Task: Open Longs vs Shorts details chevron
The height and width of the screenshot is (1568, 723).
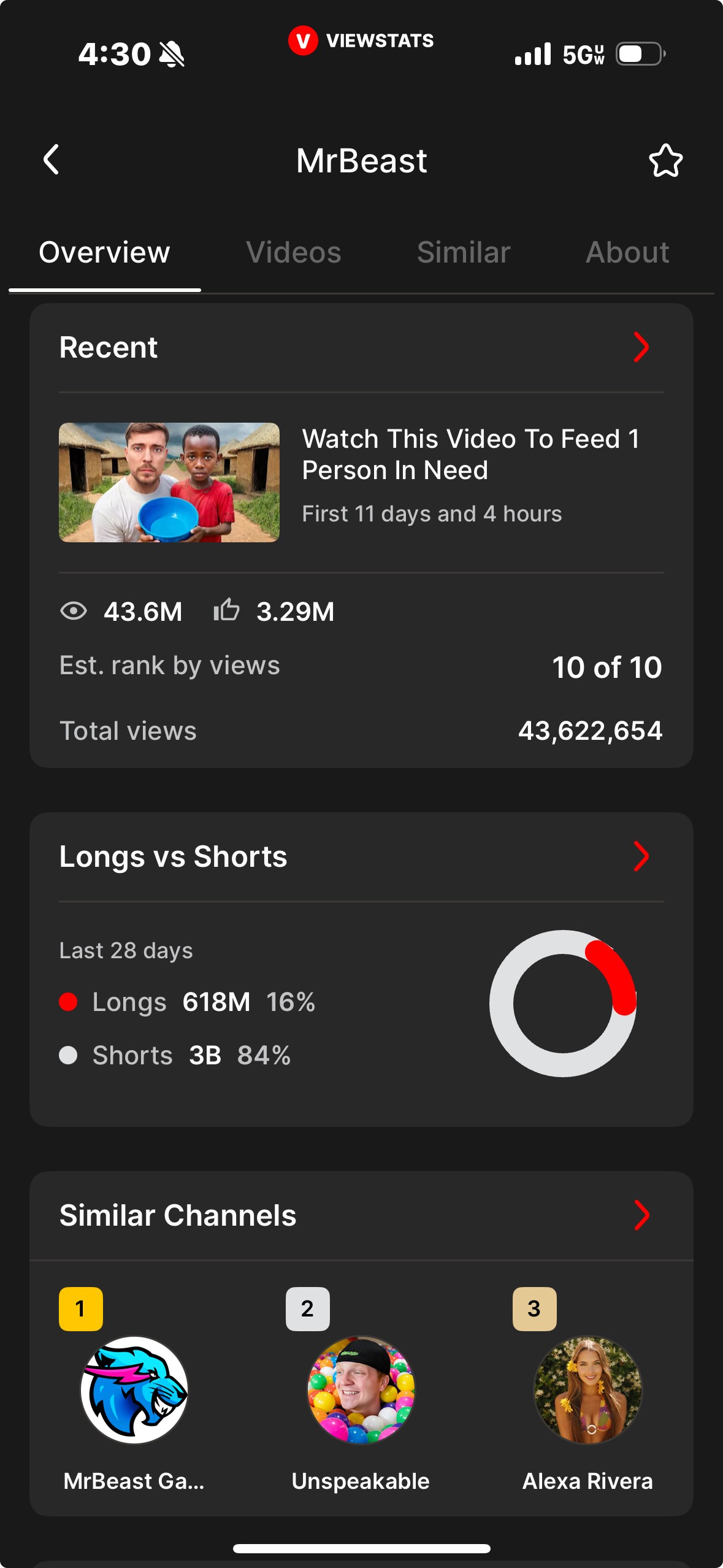Action: 641,856
